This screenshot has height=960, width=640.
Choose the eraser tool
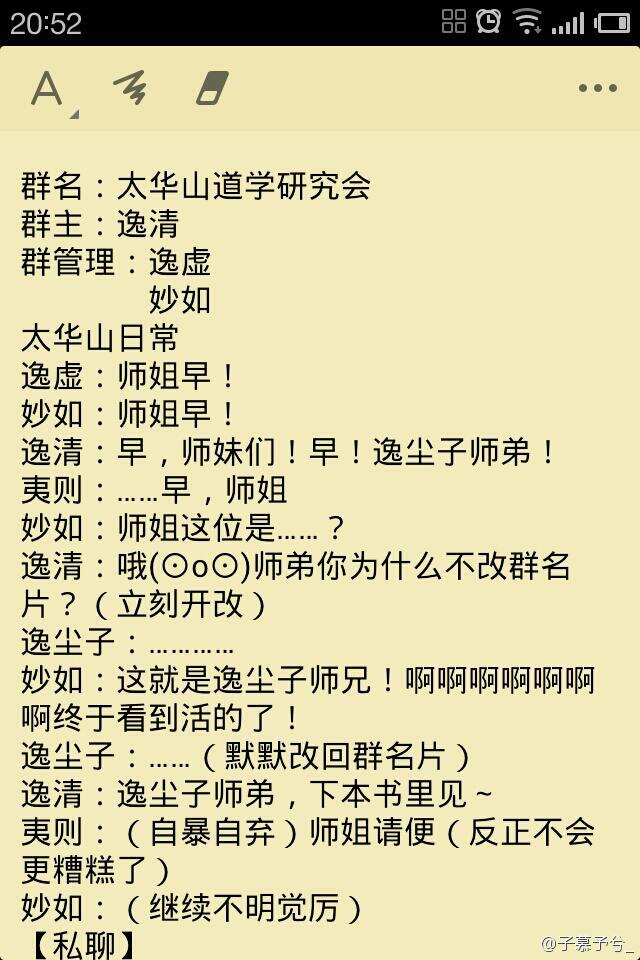pos(213,88)
